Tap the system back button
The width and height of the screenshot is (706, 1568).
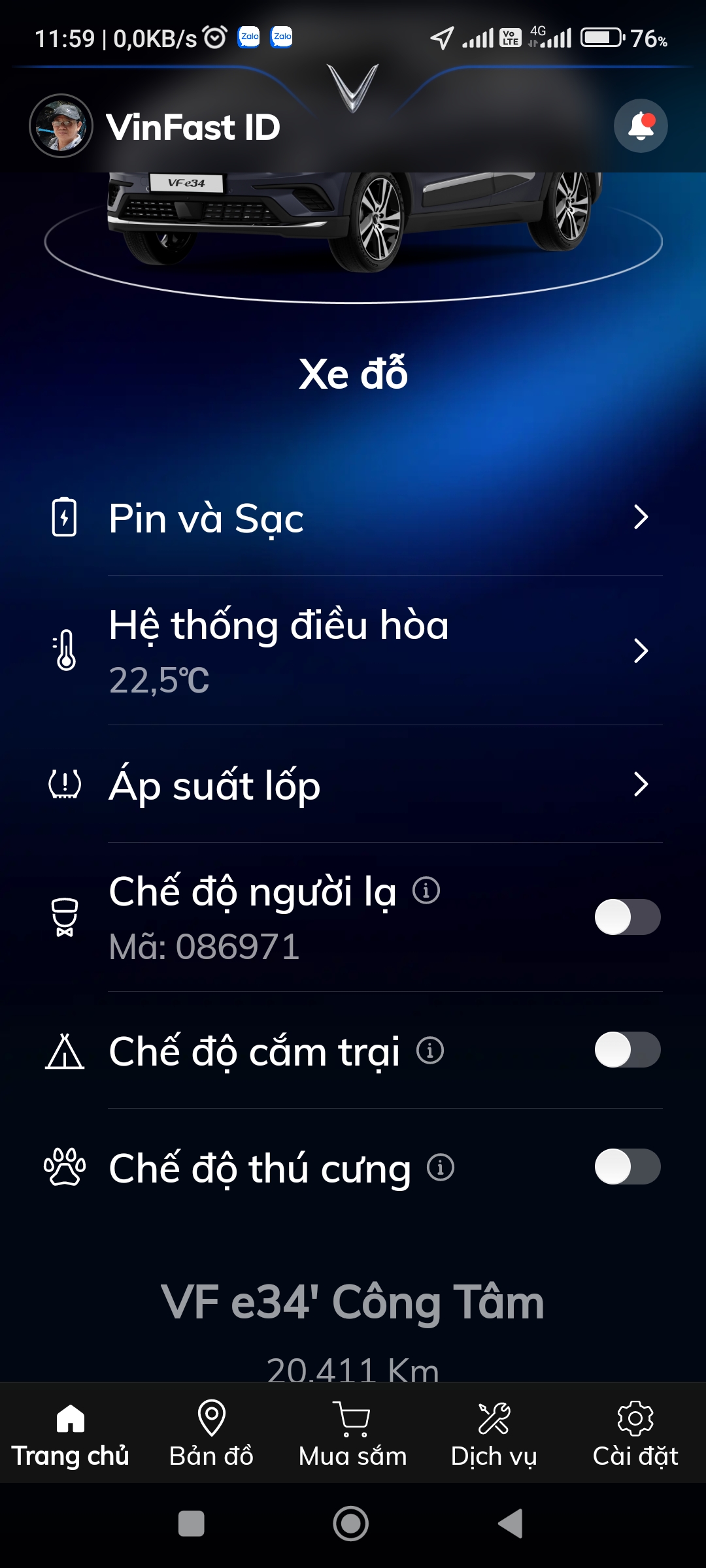tap(511, 1524)
